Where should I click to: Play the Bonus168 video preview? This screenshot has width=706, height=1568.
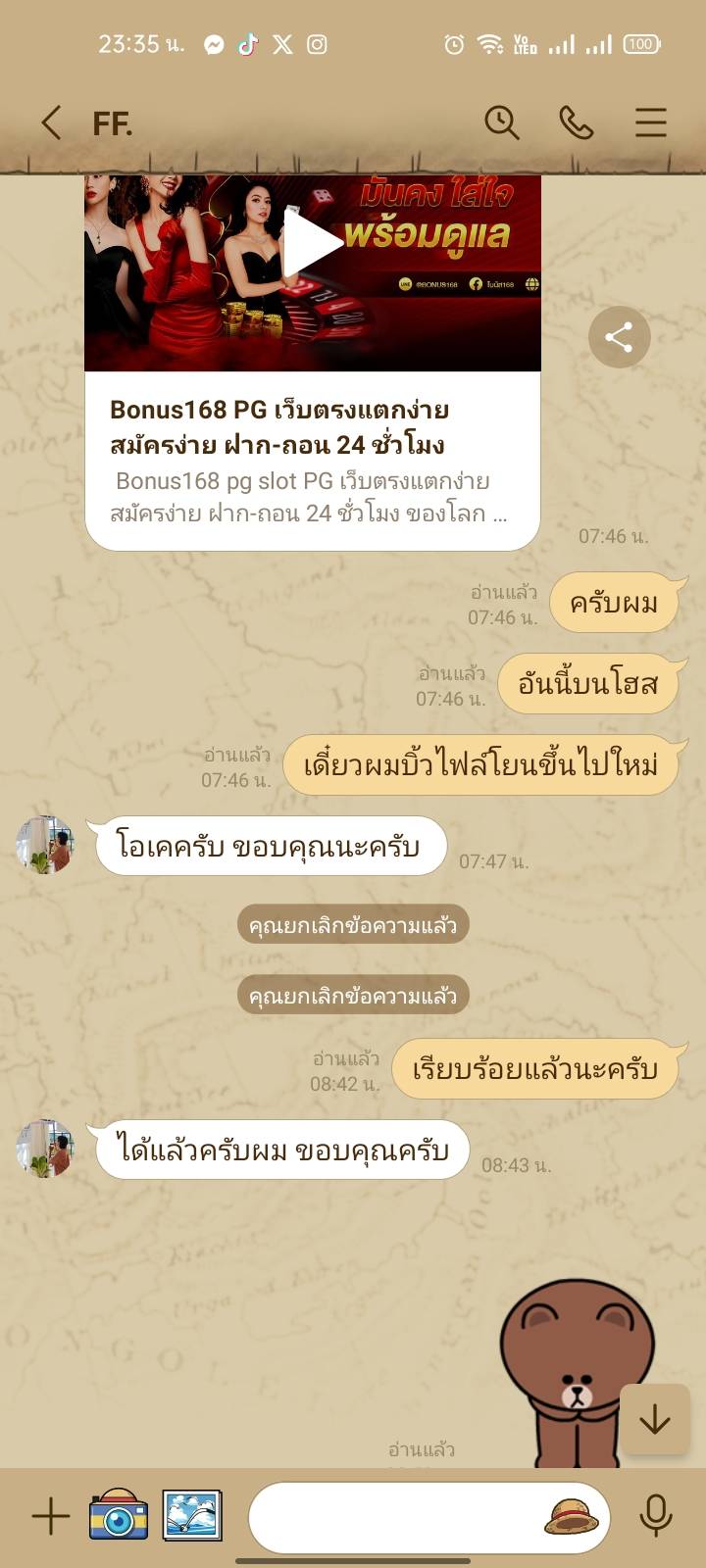click(x=312, y=243)
